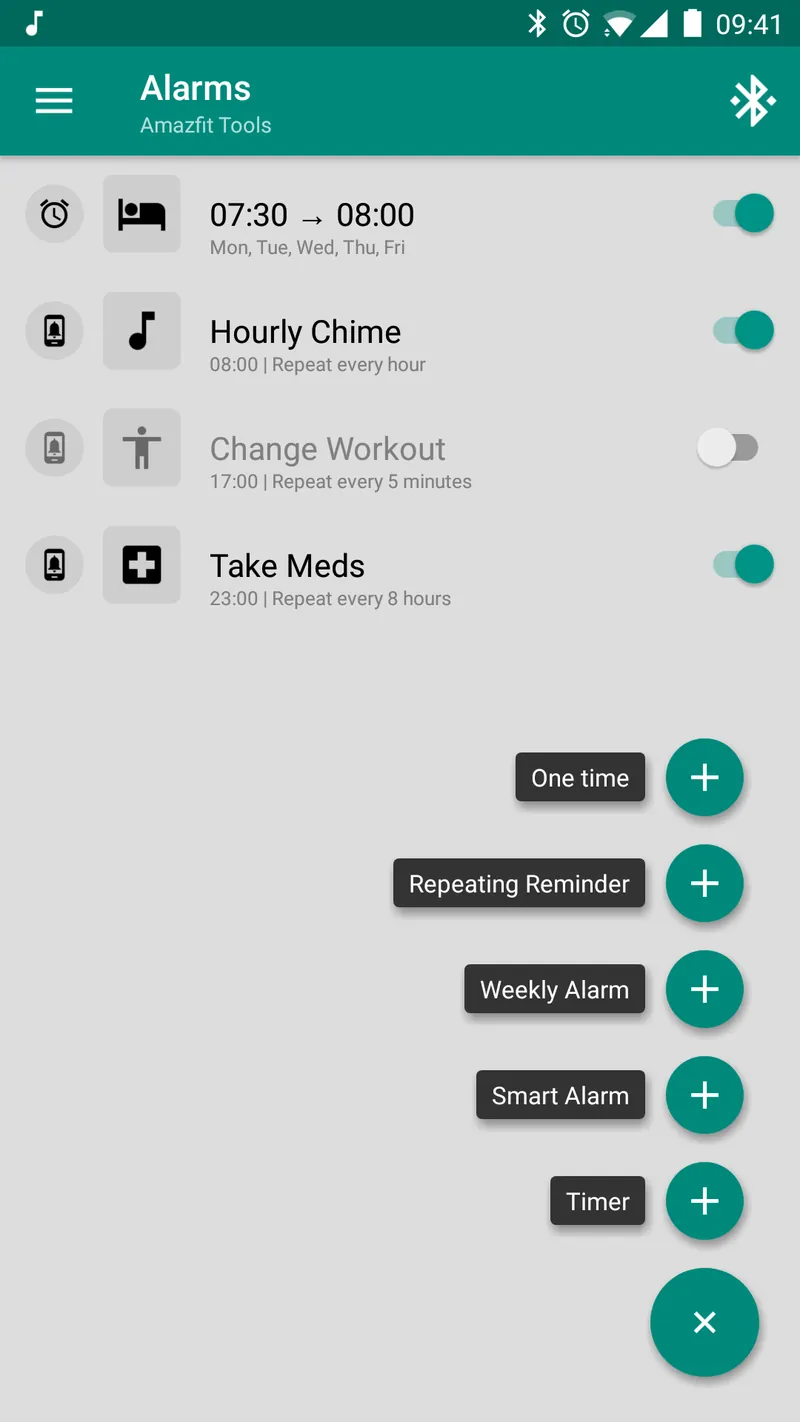Enable the Change Workout toggle
Image resolution: width=800 pixels, height=1422 pixels.
tap(730, 448)
